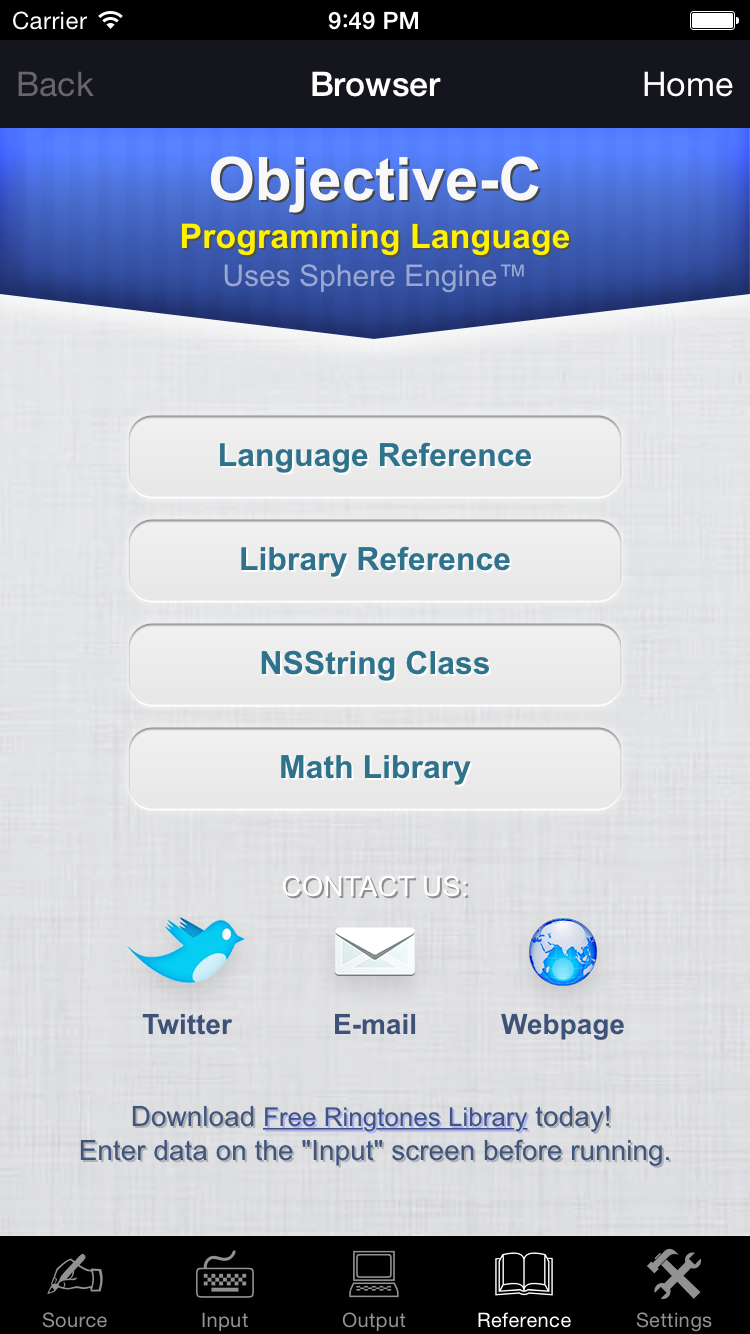Send an E-mail via envelope icon
The height and width of the screenshot is (1334, 750).
[375, 952]
